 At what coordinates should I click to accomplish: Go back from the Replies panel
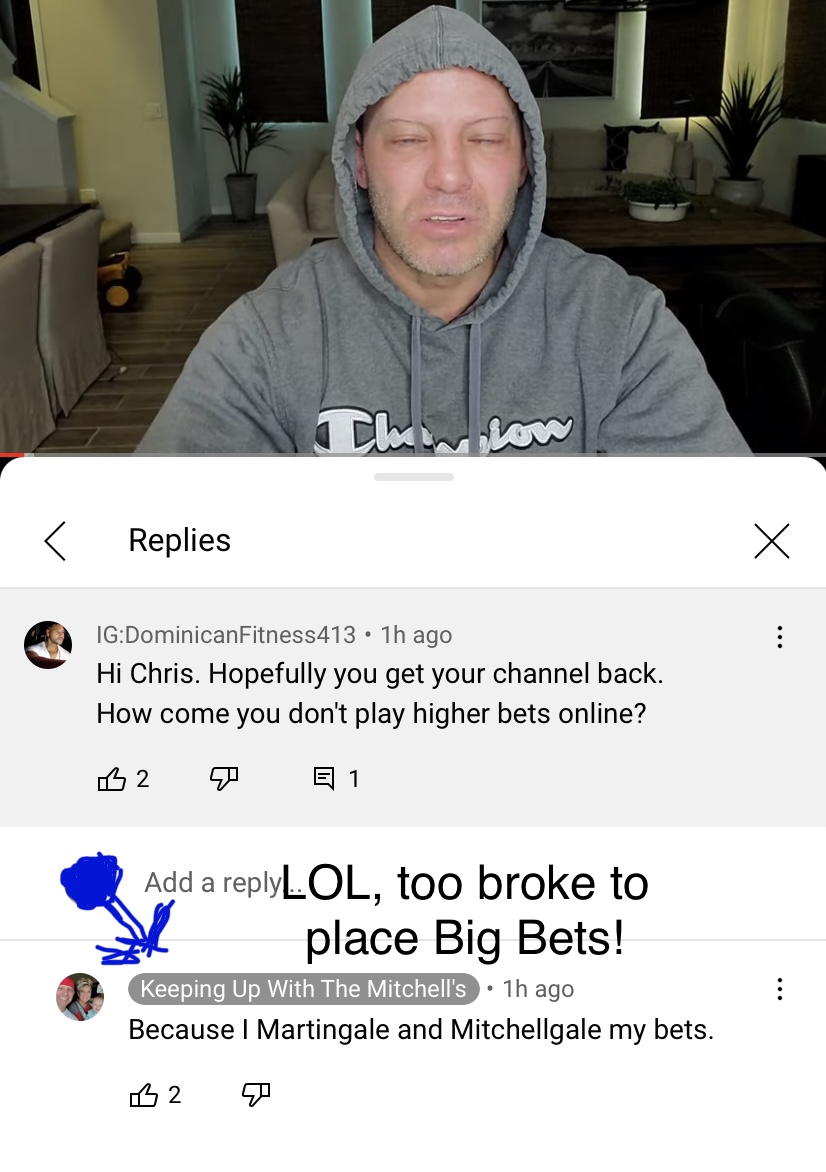pos(56,541)
